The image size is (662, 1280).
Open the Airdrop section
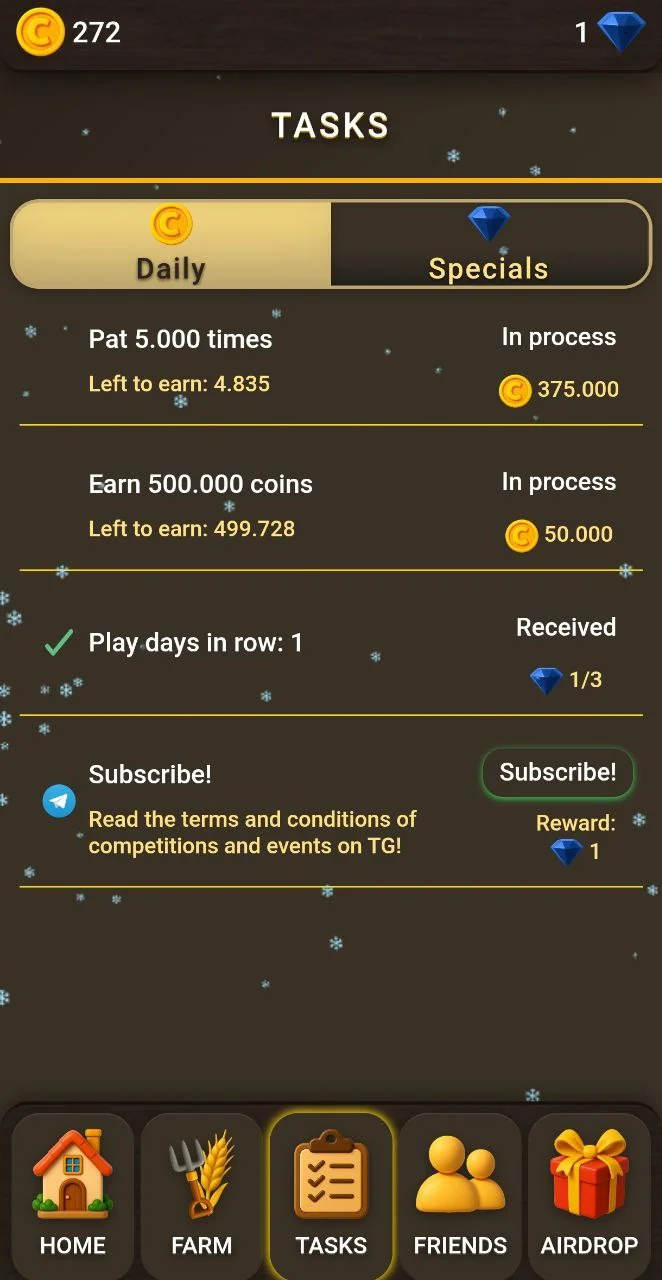pos(589,1194)
